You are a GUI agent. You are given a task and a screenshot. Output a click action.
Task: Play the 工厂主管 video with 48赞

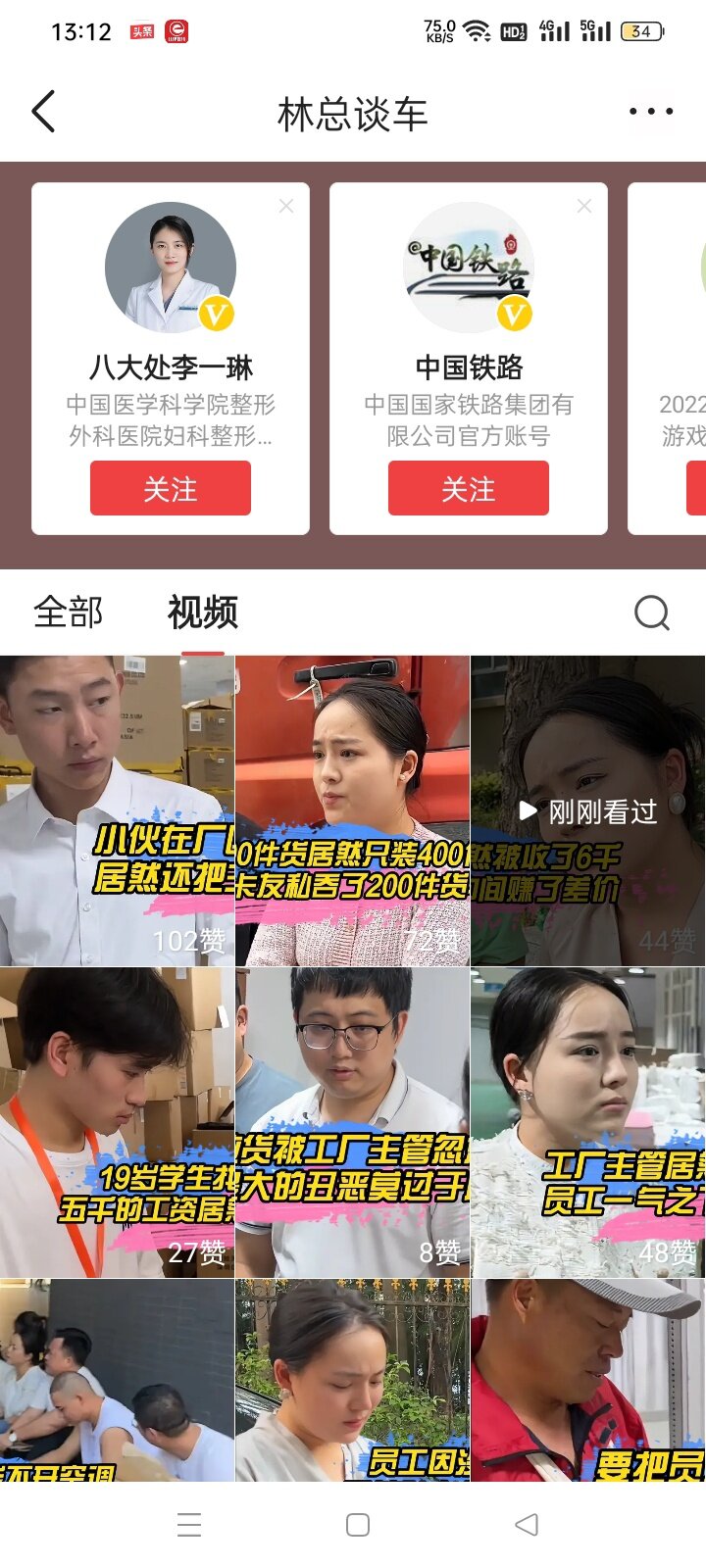[587, 1122]
